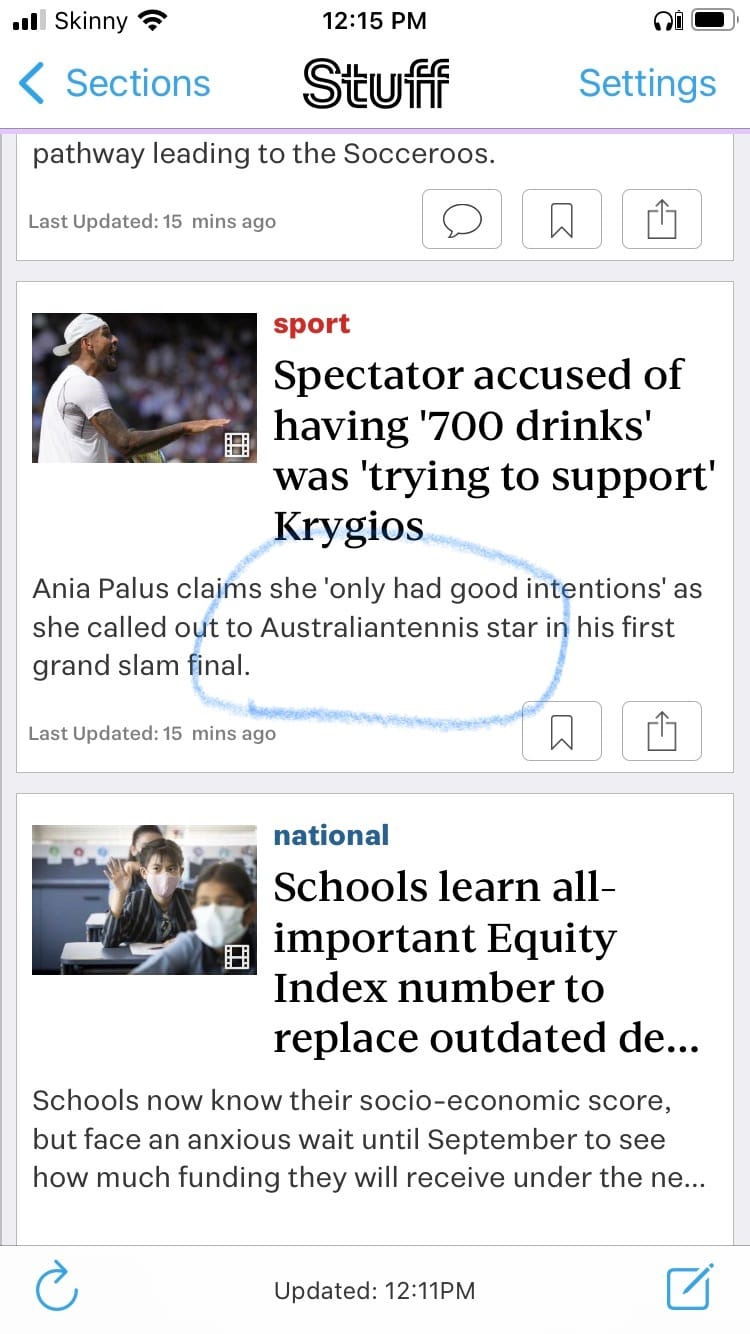Go back to Sections
Screen dimensions: 750x1334
pyautogui.click(x=115, y=84)
